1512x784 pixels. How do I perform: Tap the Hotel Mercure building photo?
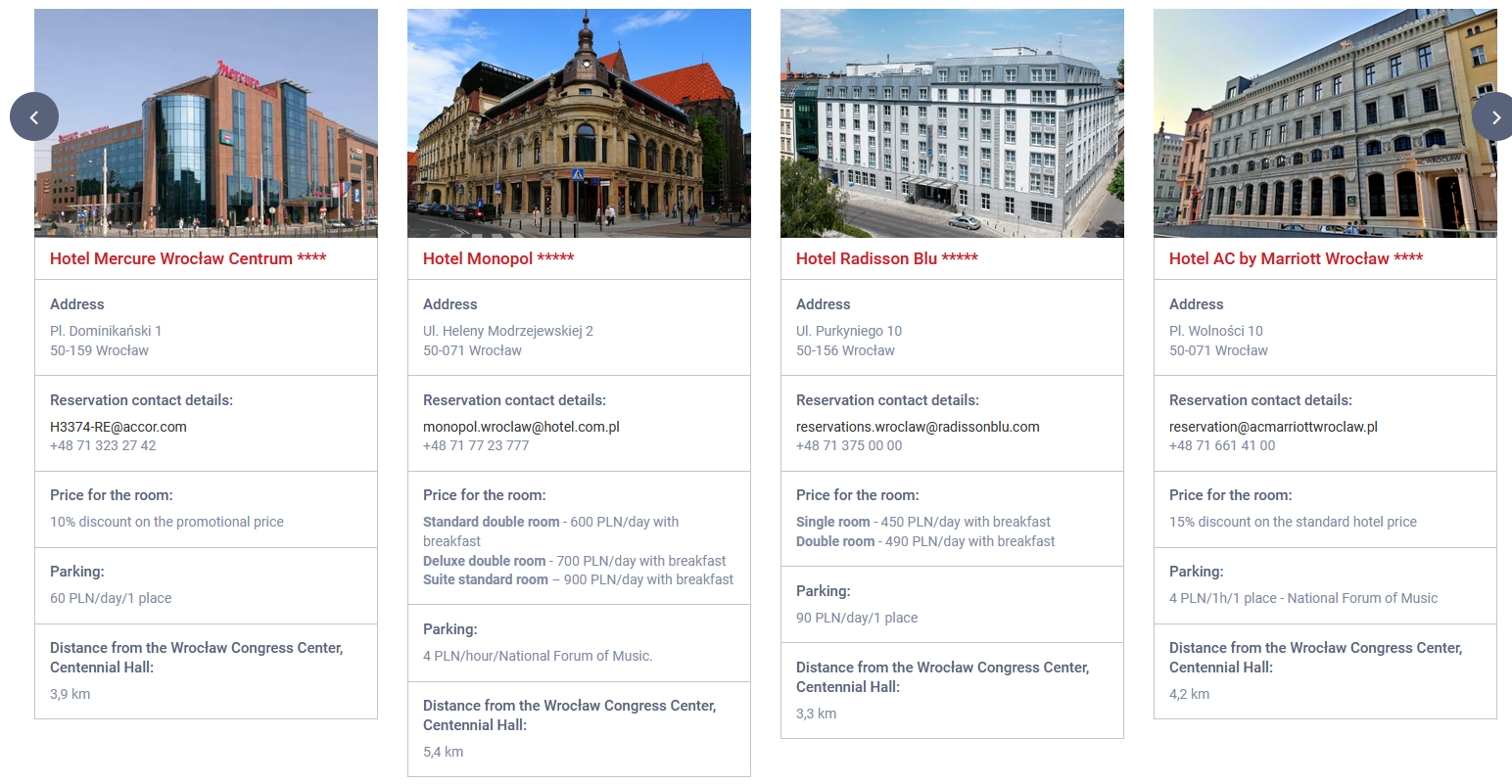[206, 123]
